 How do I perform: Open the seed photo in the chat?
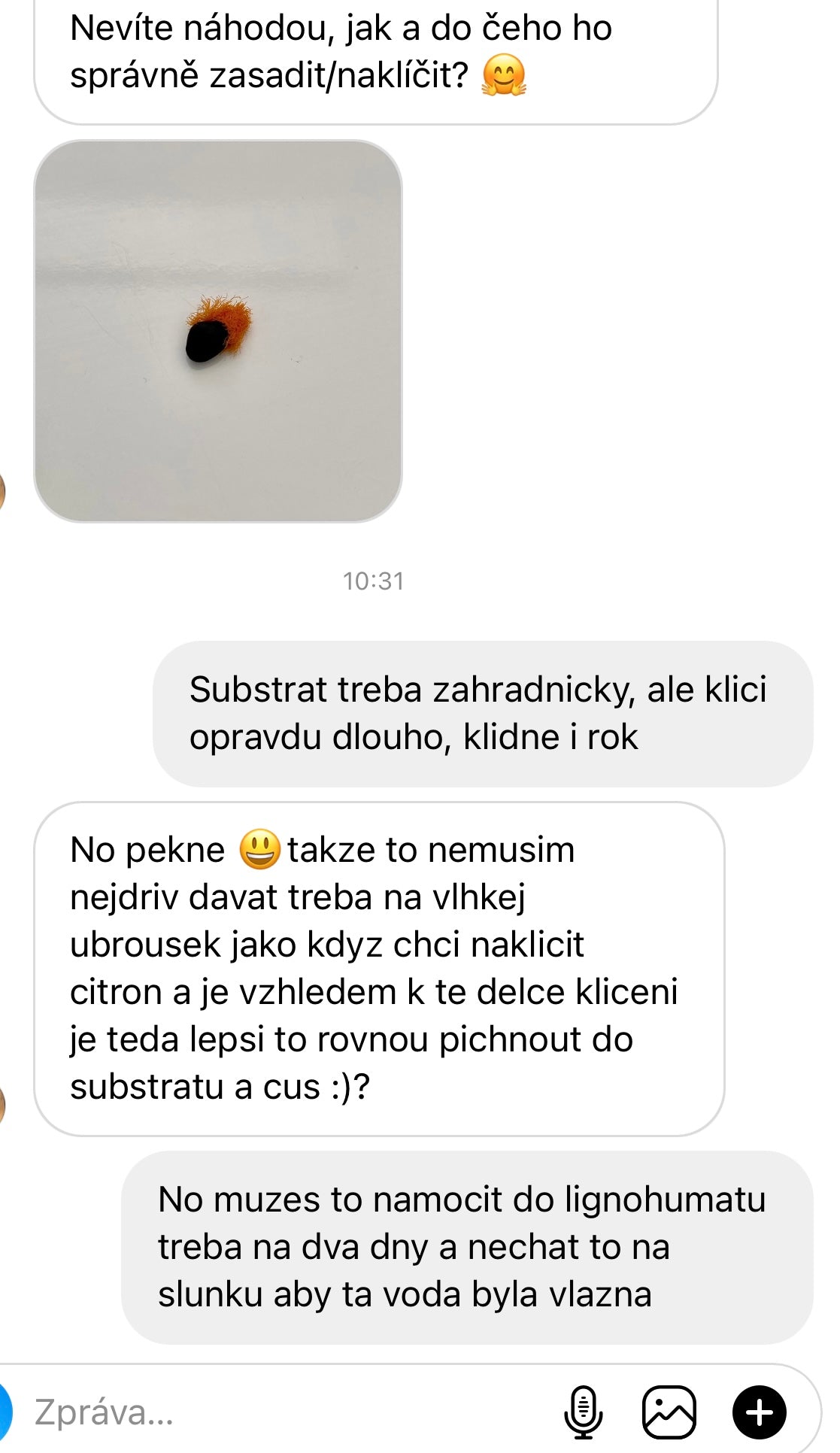218,331
